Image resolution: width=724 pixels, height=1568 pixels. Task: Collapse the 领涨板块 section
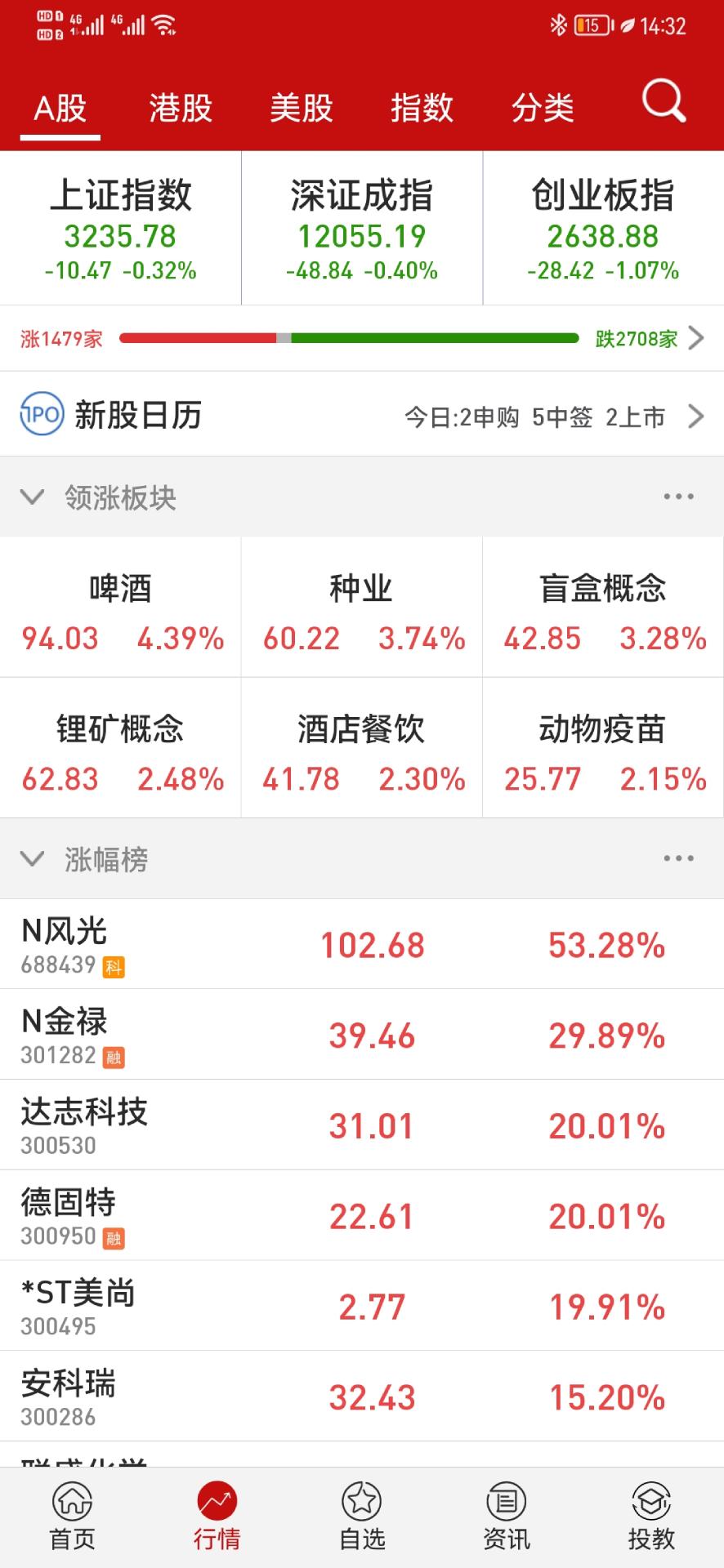click(33, 496)
